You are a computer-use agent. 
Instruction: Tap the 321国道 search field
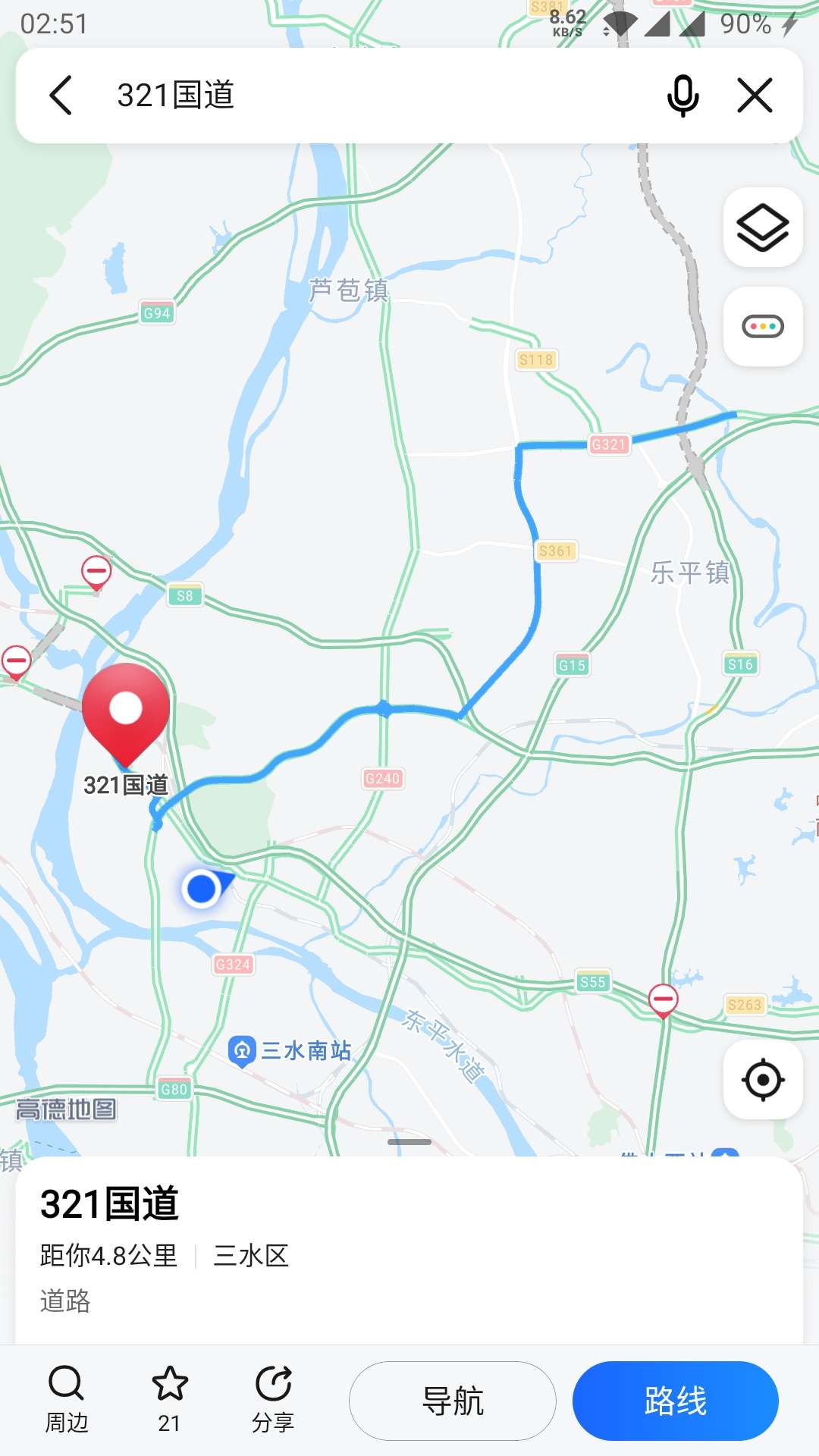[364, 96]
